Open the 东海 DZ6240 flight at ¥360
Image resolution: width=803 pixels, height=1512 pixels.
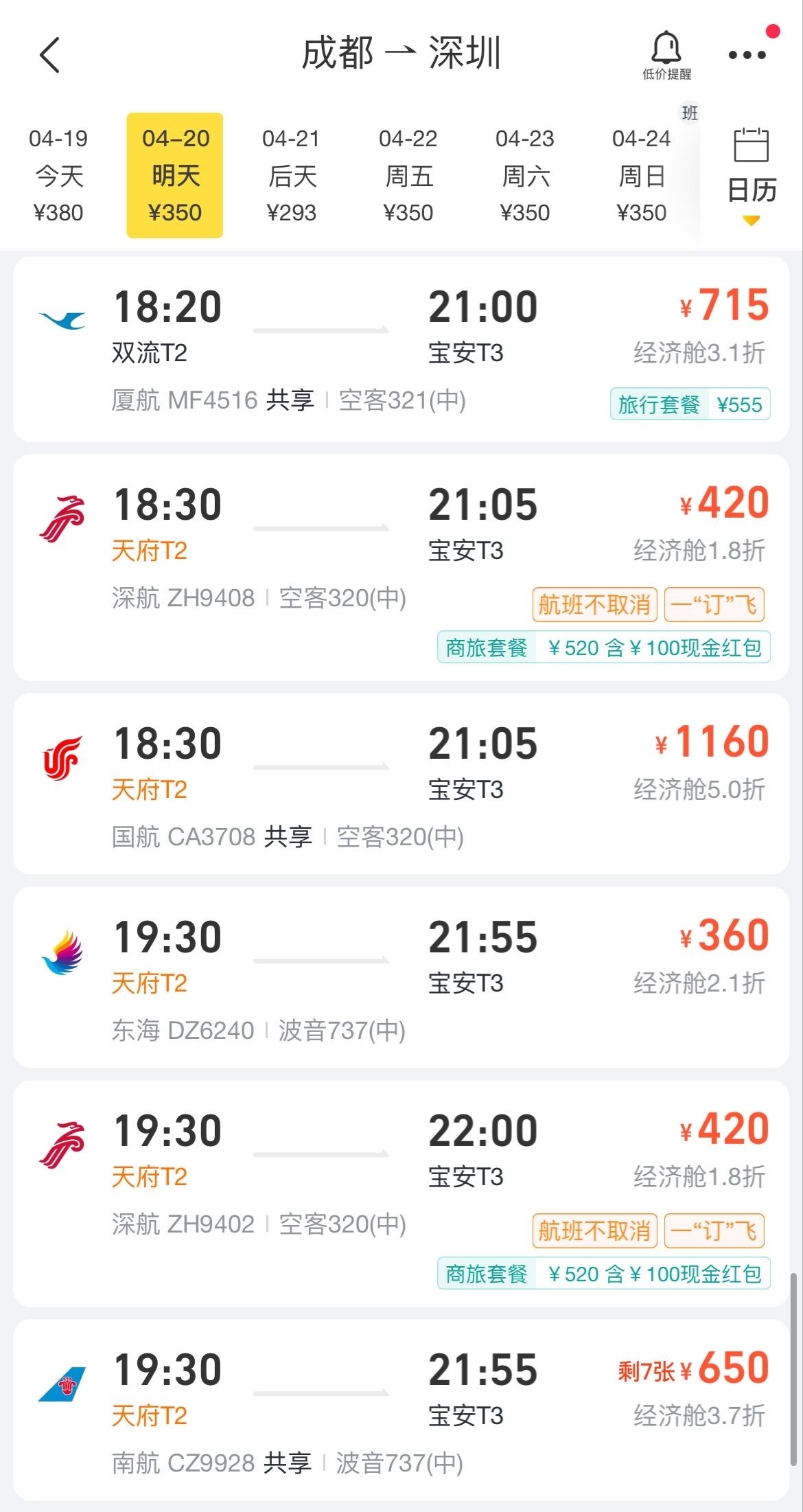pos(401,977)
